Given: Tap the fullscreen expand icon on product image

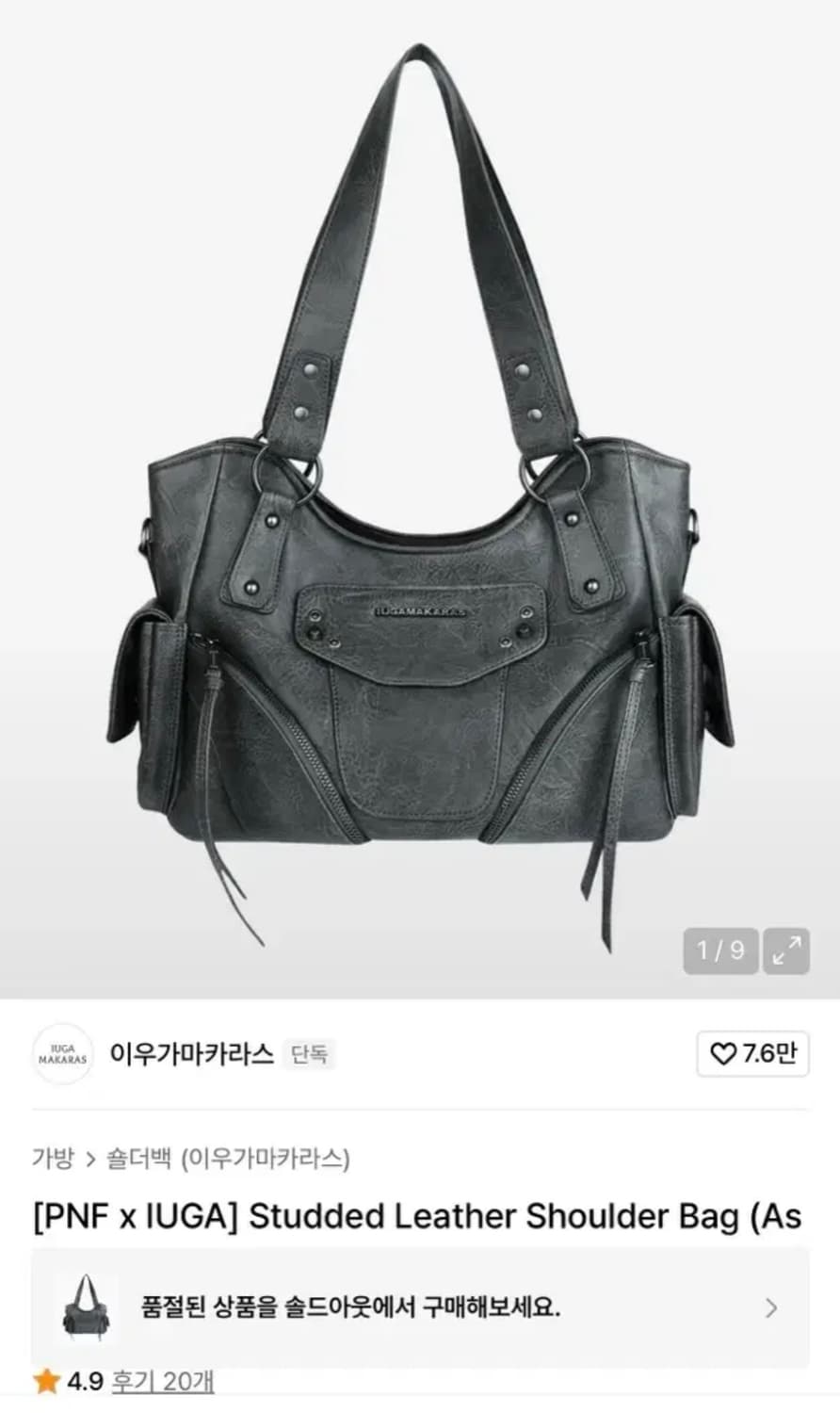Looking at the screenshot, I should (x=788, y=950).
